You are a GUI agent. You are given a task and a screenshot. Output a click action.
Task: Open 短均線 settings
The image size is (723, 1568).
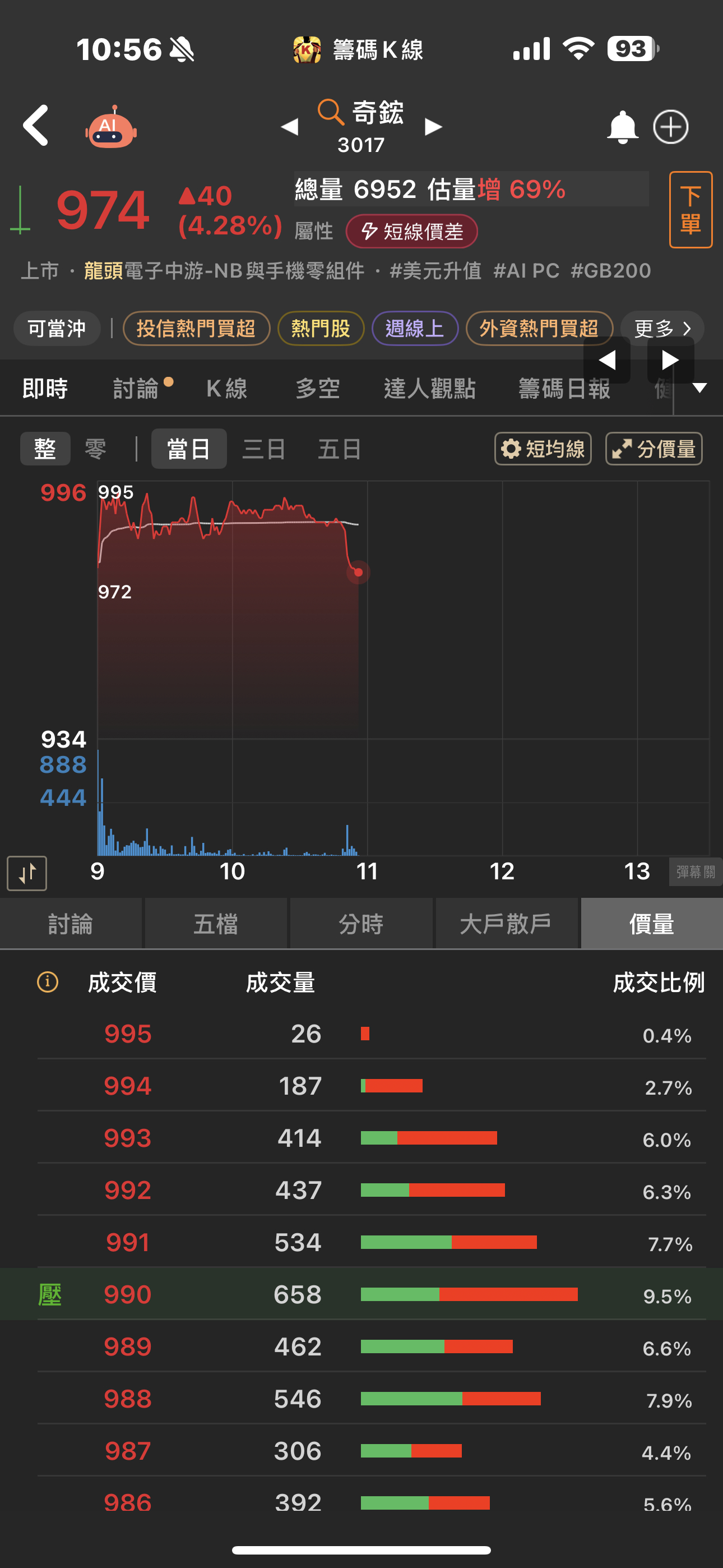(x=543, y=449)
